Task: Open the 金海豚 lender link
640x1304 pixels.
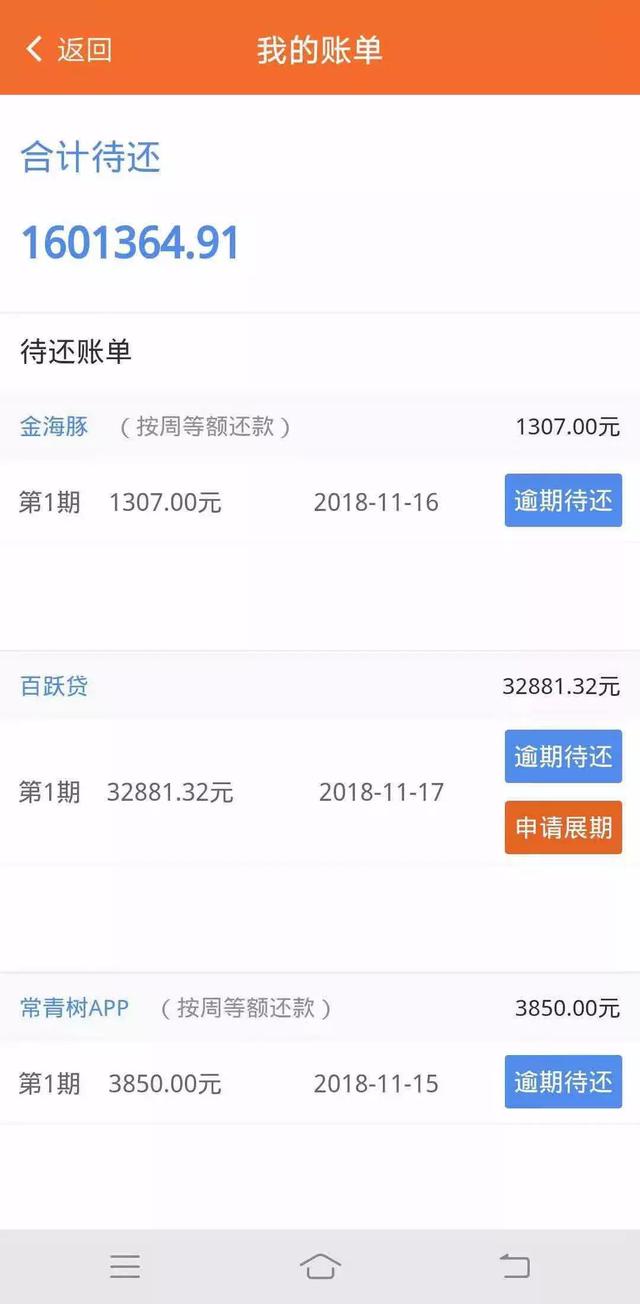Action: click(54, 427)
